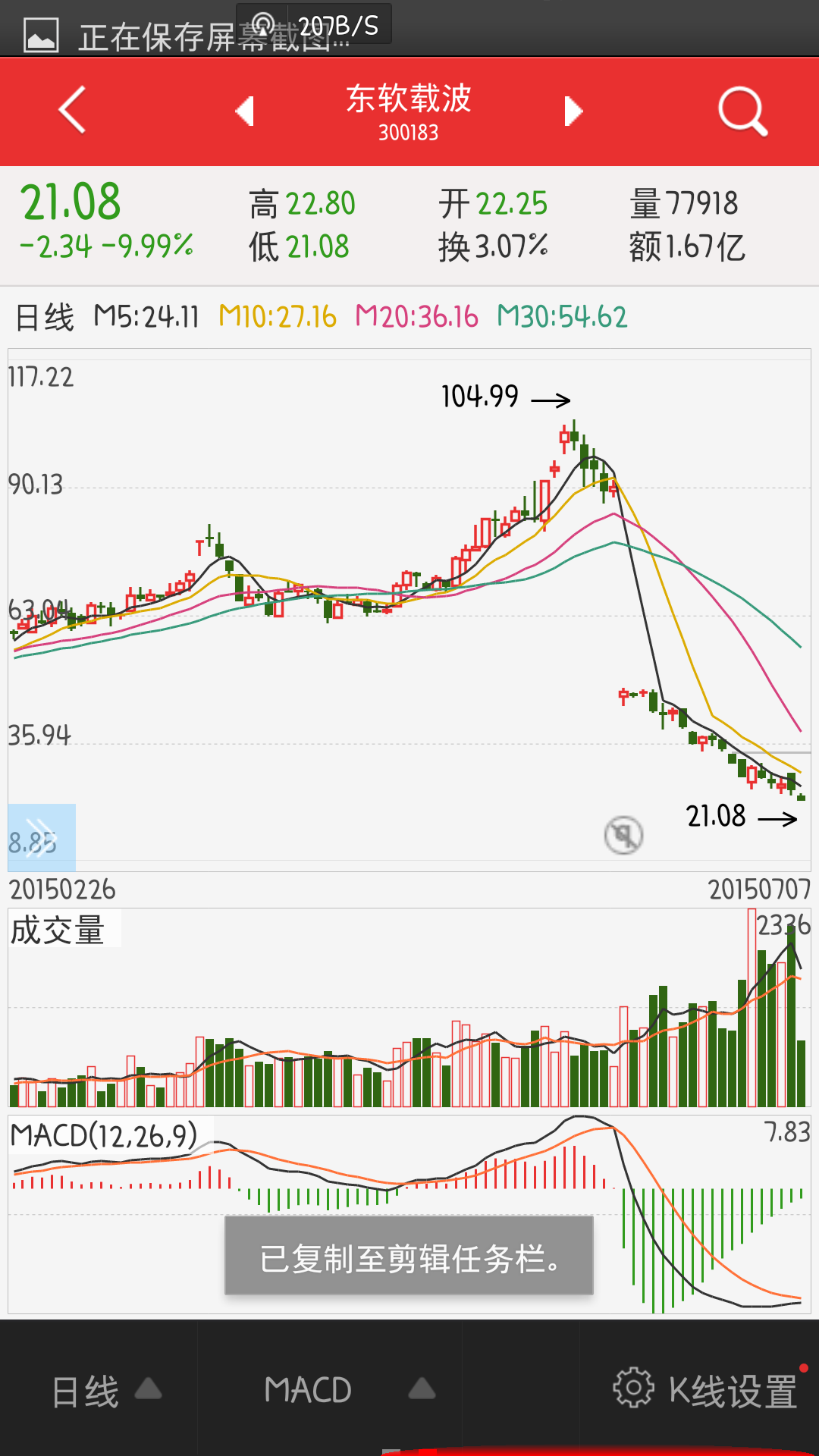Select the MACD(12,26,9) panel label
Image resolution: width=819 pixels, height=1456 pixels.
[102, 1134]
